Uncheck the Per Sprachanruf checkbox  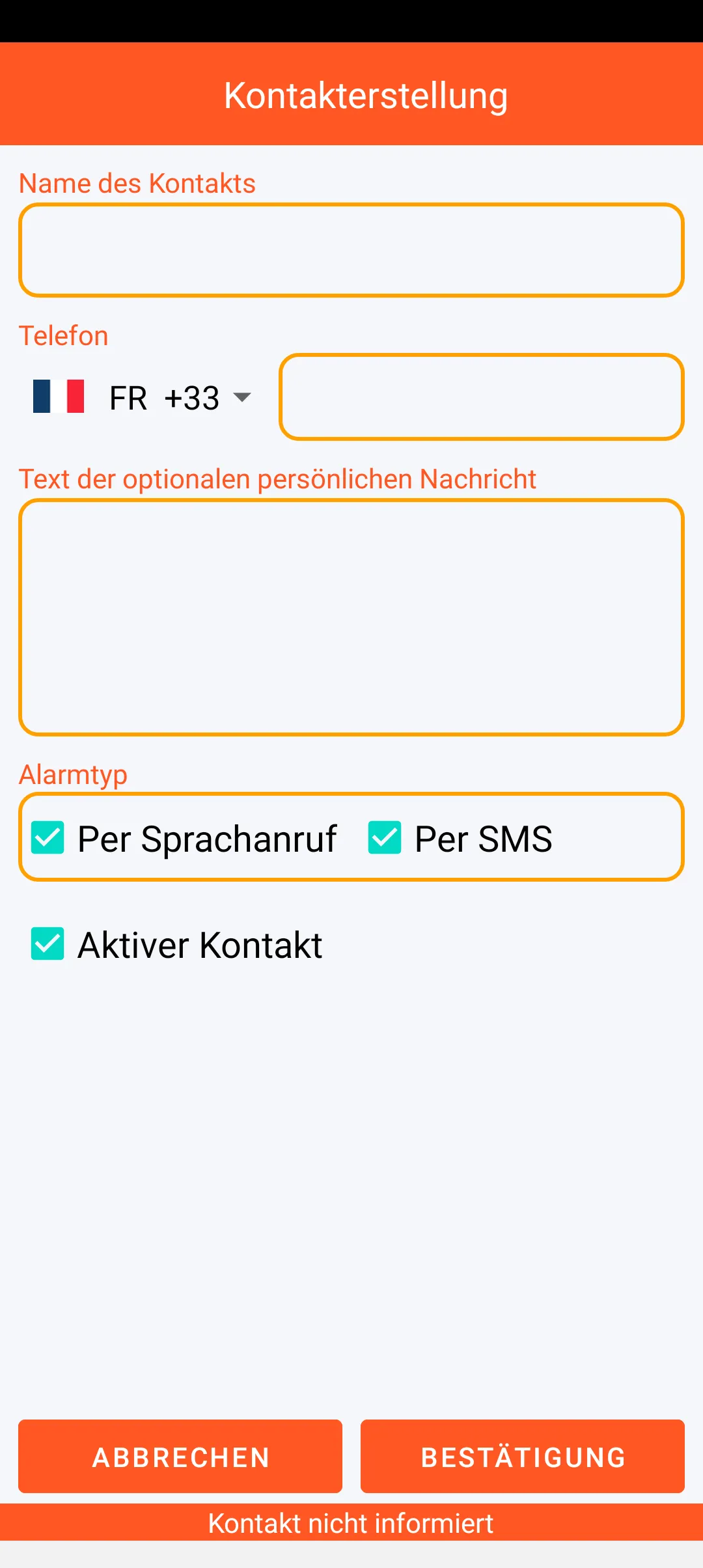click(x=48, y=837)
